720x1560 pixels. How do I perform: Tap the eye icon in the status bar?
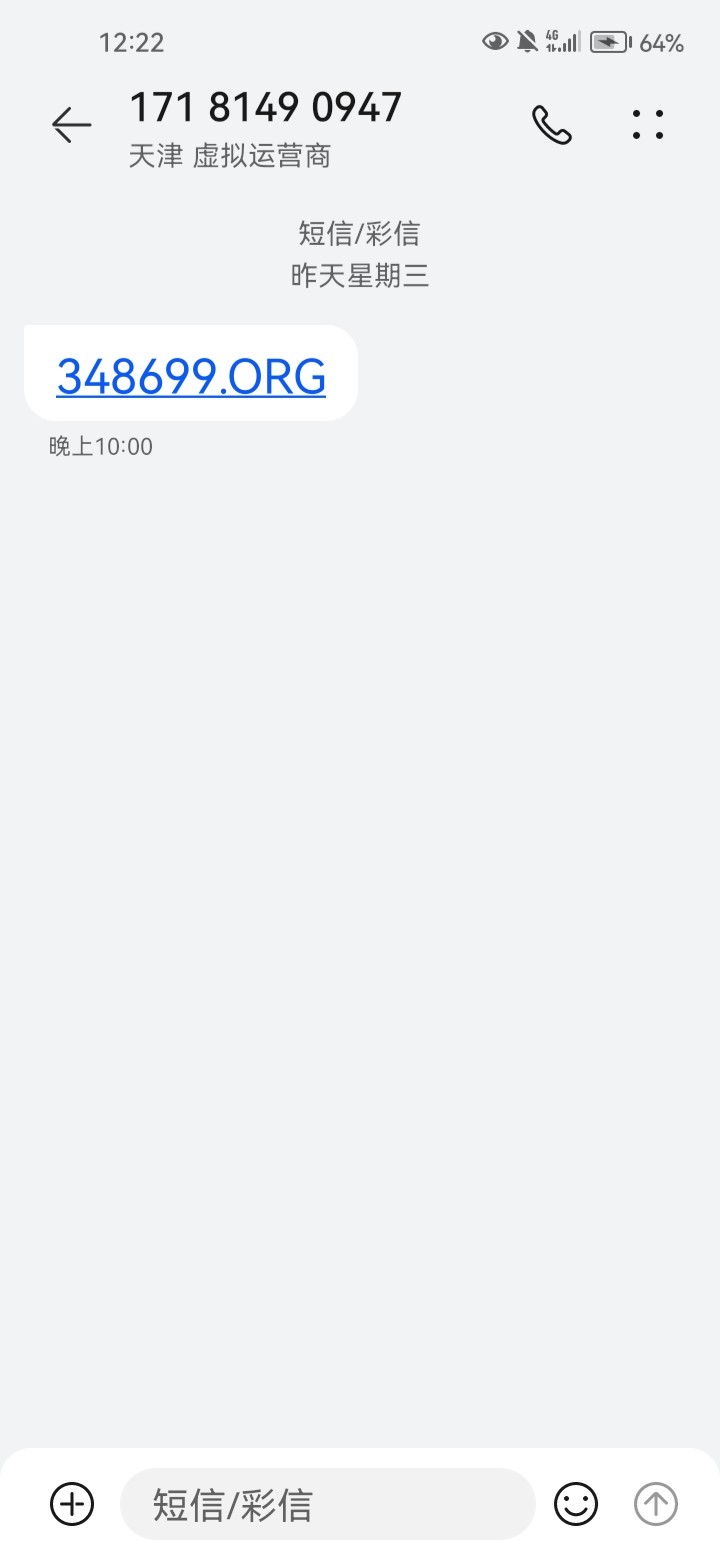coord(494,42)
